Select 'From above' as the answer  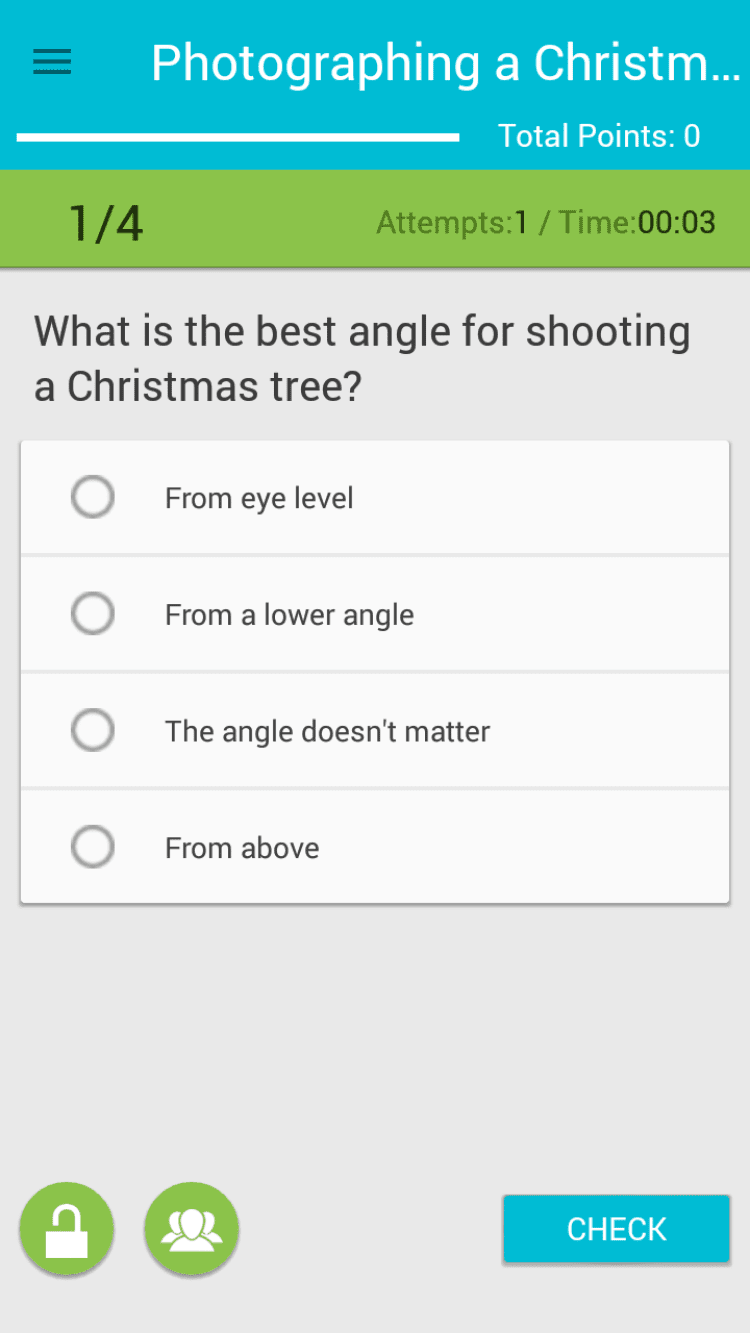click(93, 848)
